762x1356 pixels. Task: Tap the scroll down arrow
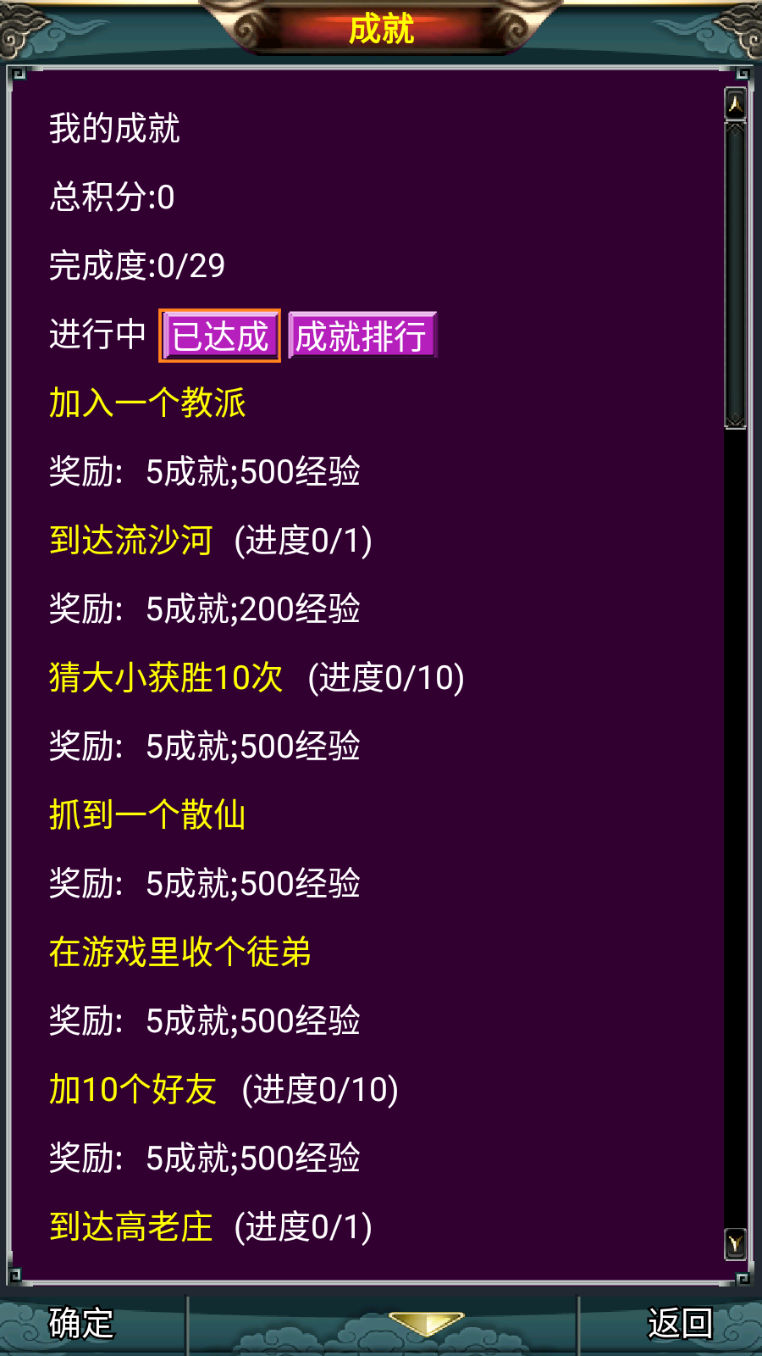735,1244
